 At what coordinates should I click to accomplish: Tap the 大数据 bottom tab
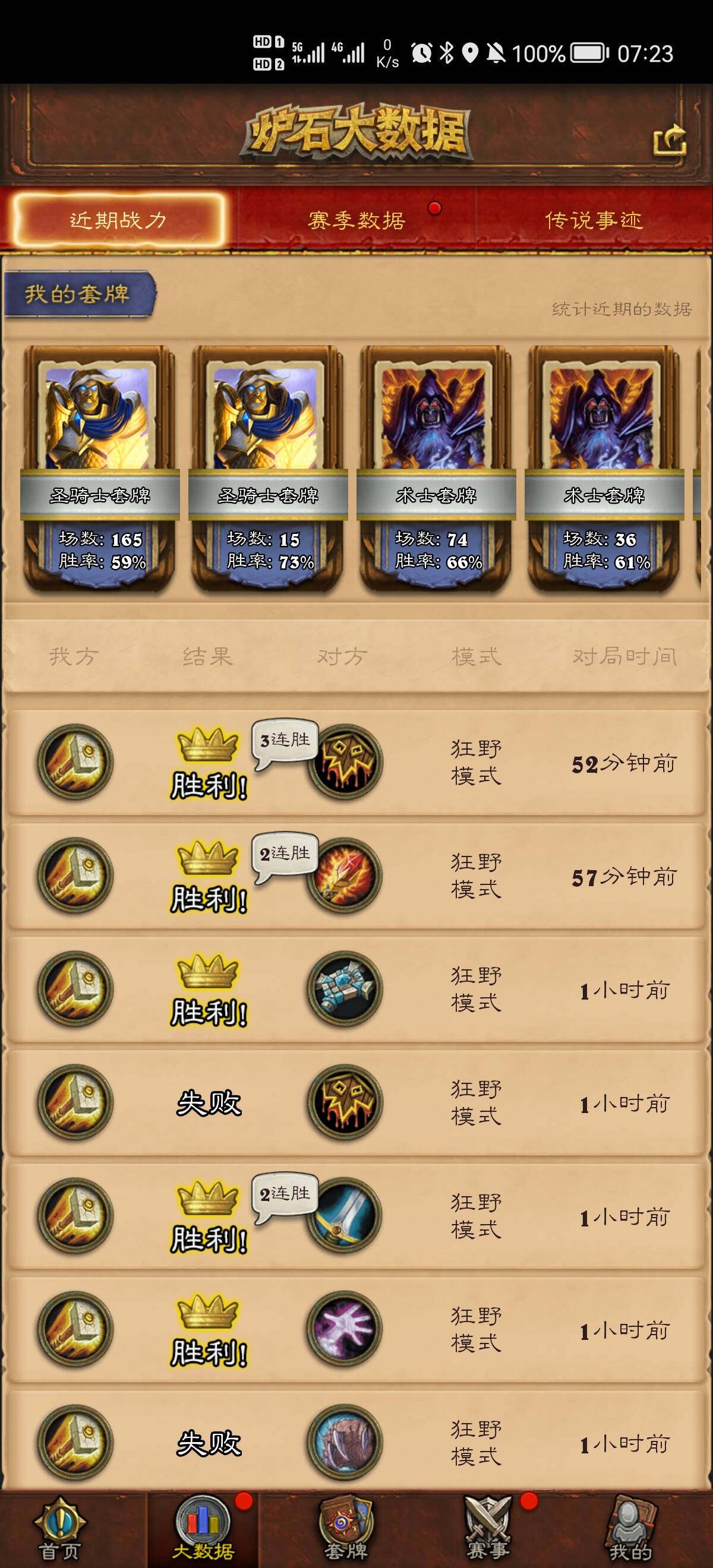pyautogui.click(x=203, y=1529)
